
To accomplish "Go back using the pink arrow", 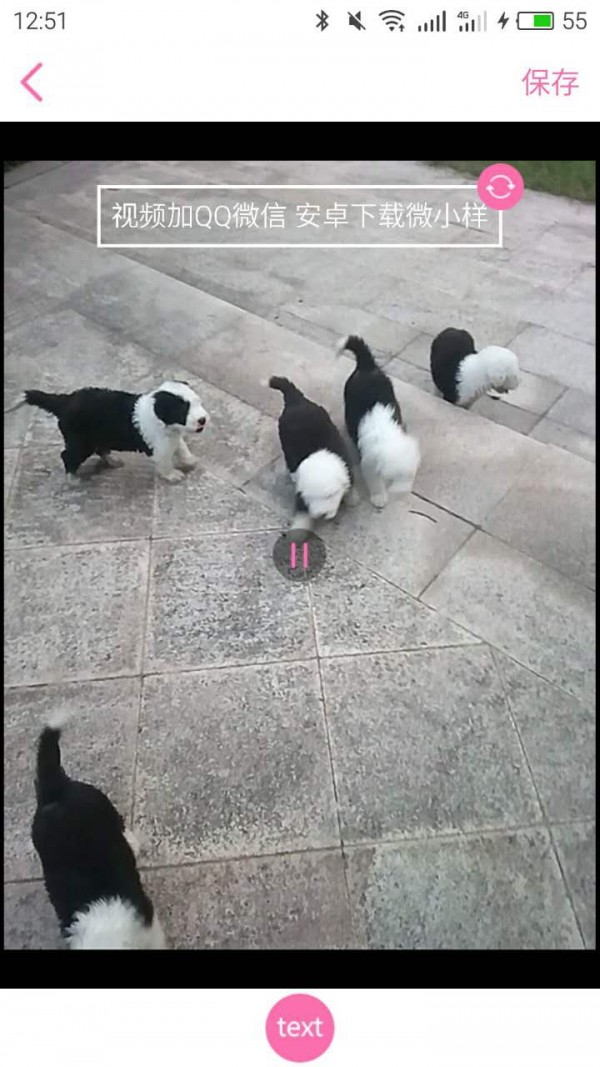I will [x=32, y=82].
